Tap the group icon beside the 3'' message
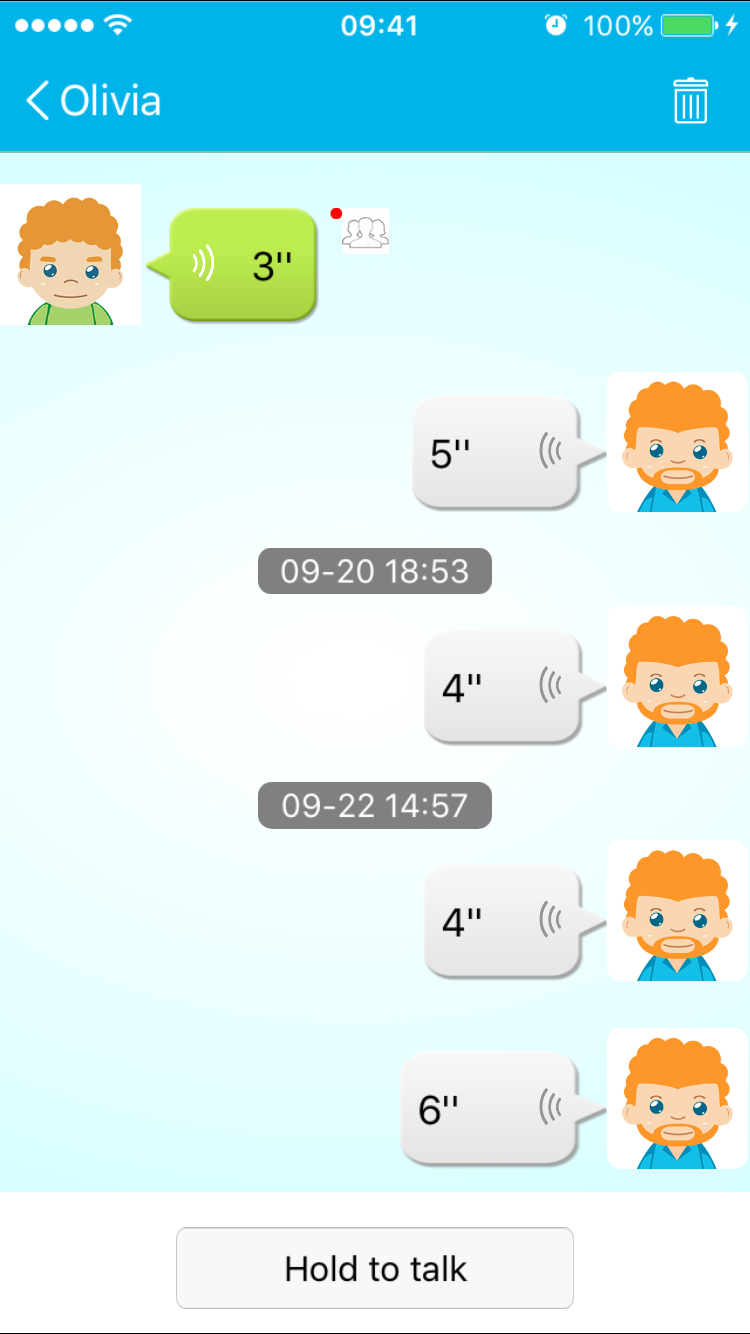The image size is (750, 1334). pos(365,231)
